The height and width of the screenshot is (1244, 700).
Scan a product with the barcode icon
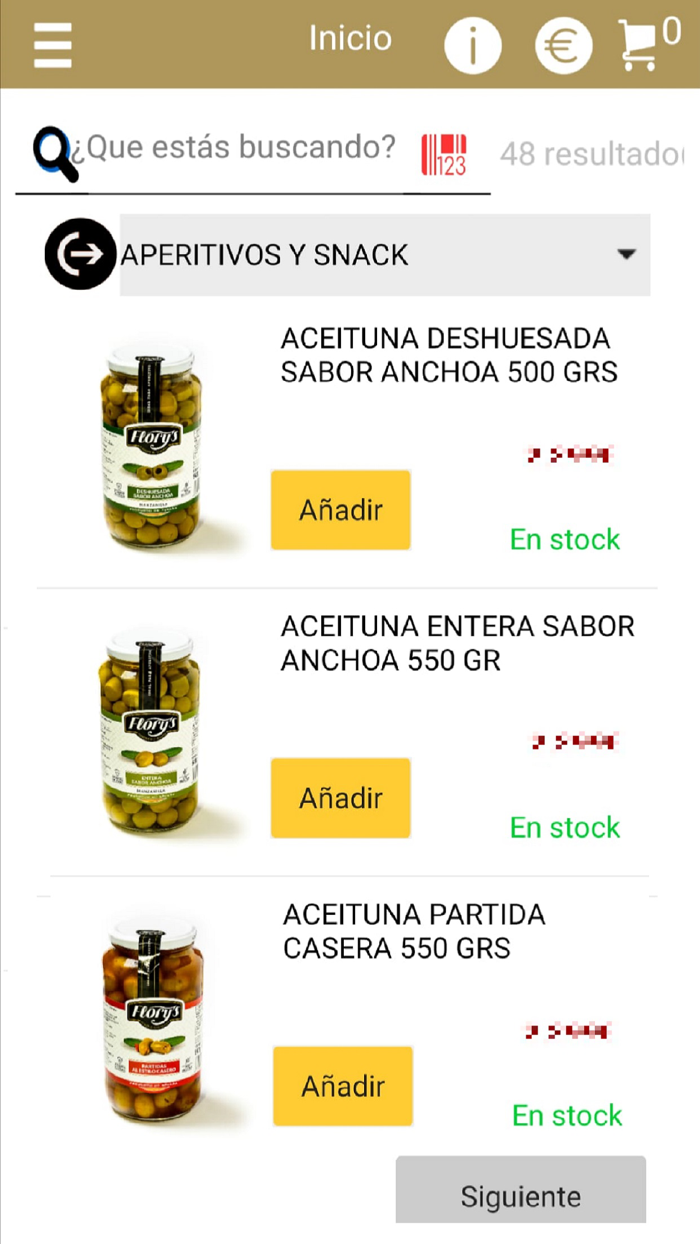click(x=444, y=154)
